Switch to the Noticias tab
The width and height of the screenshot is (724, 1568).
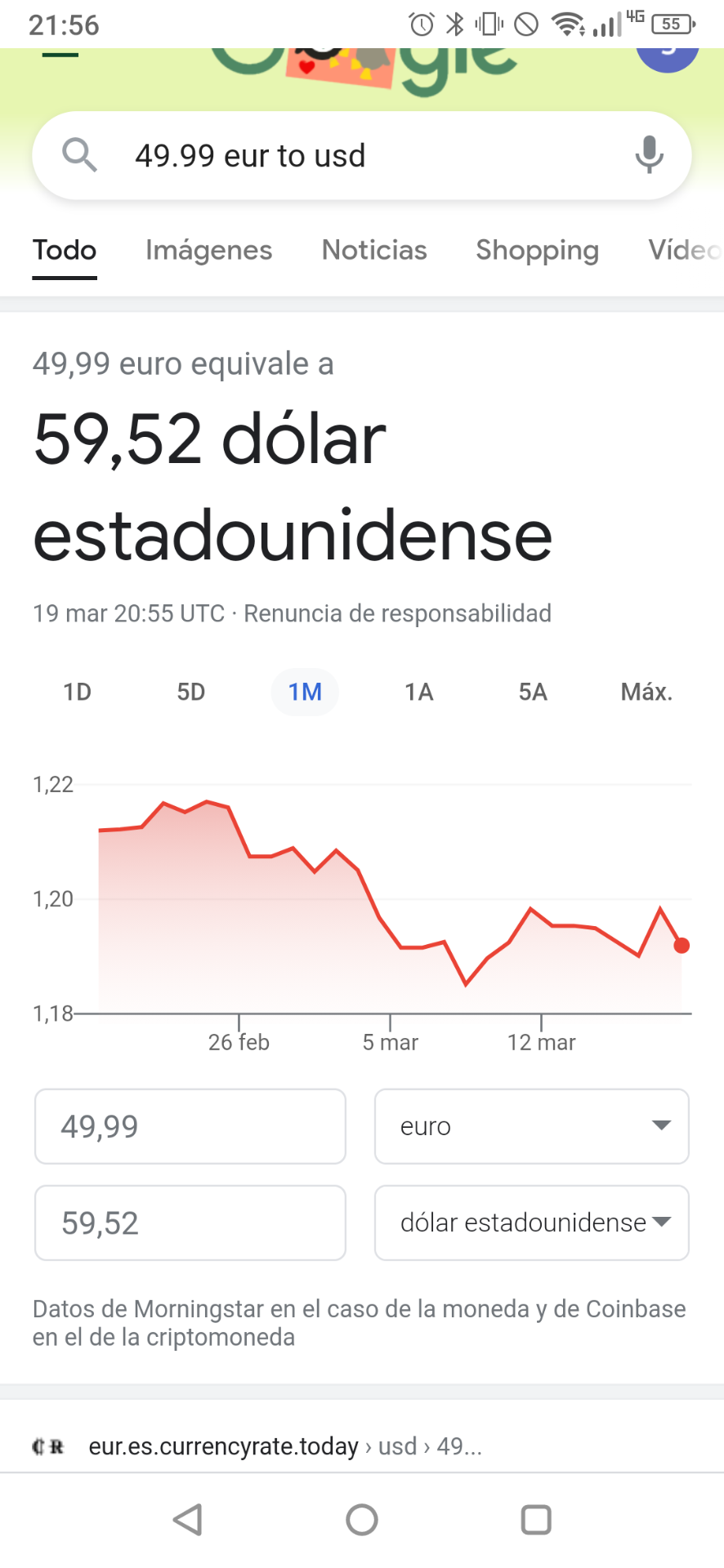click(x=374, y=250)
